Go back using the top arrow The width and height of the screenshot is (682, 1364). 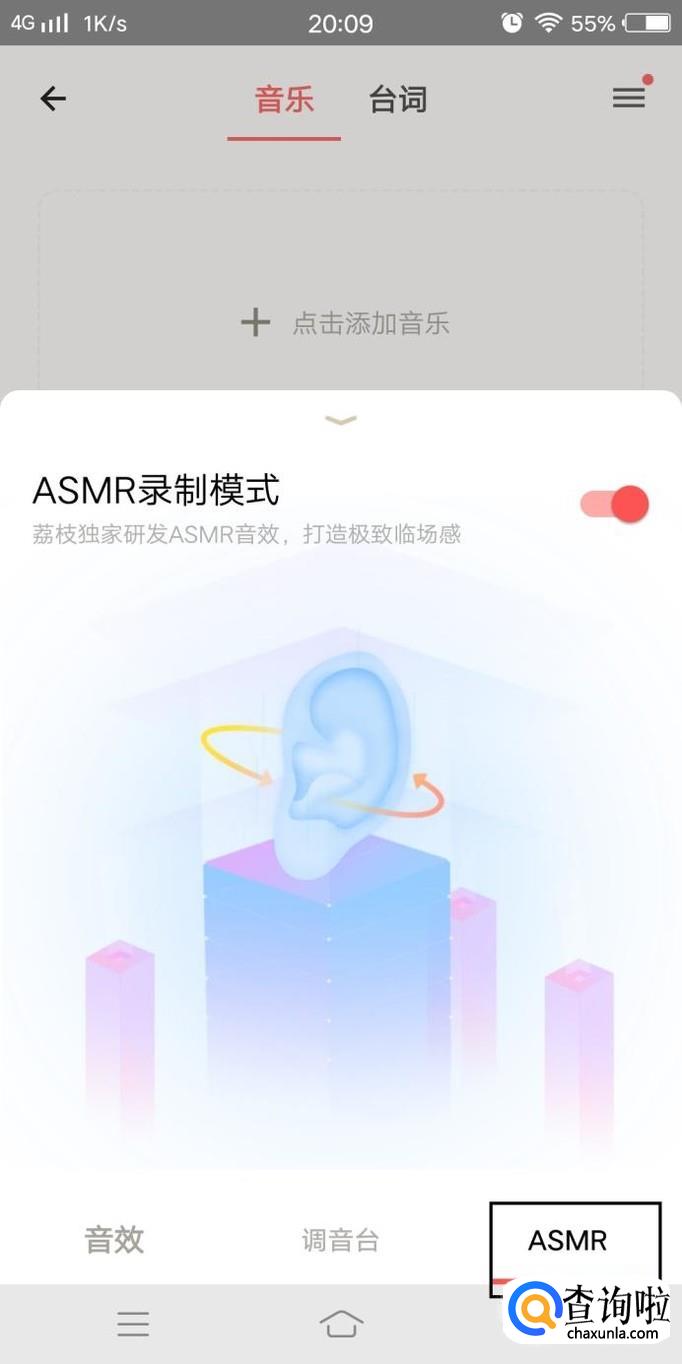53,98
